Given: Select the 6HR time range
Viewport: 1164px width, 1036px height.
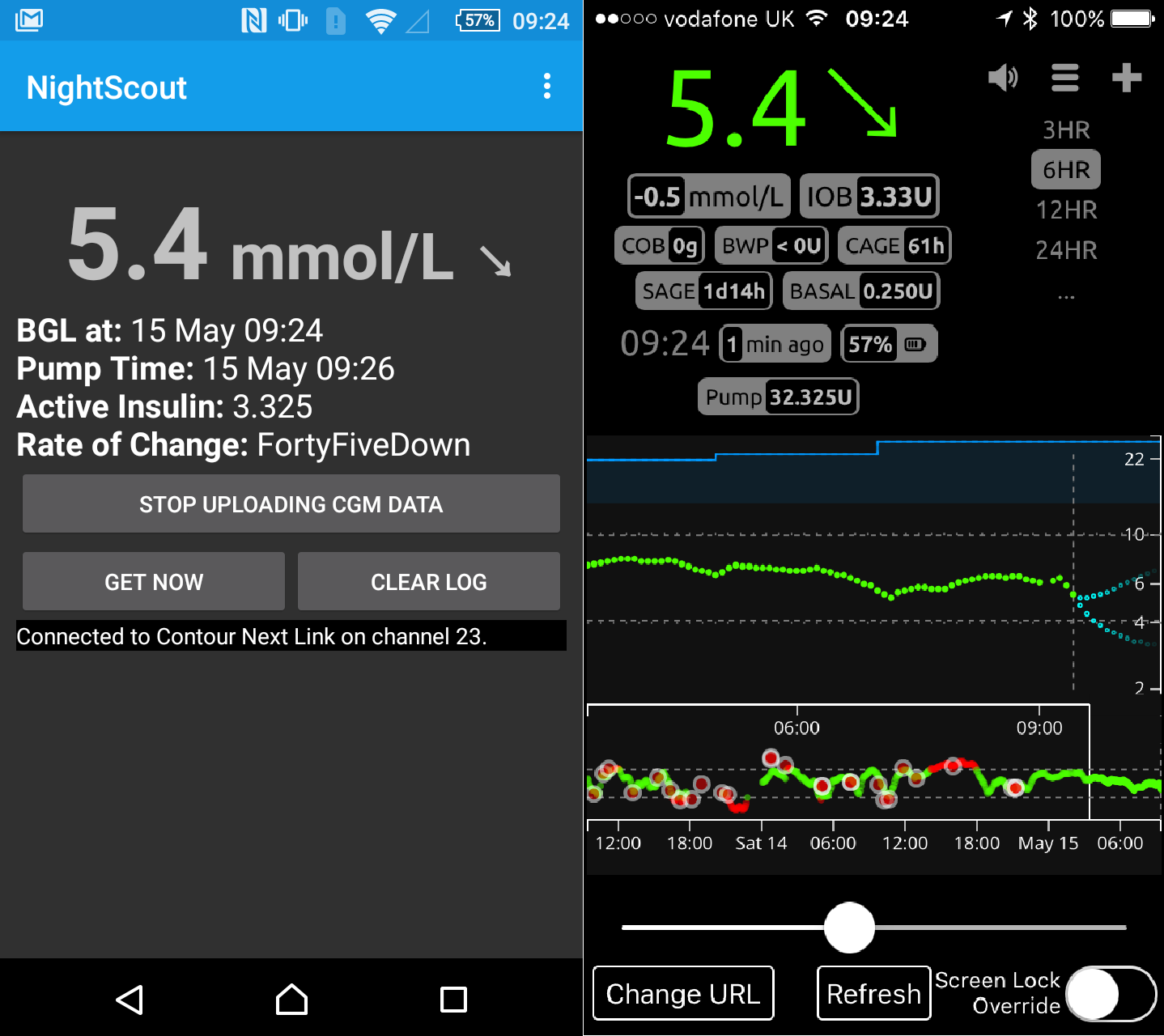Looking at the screenshot, I should [x=1065, y=170].
